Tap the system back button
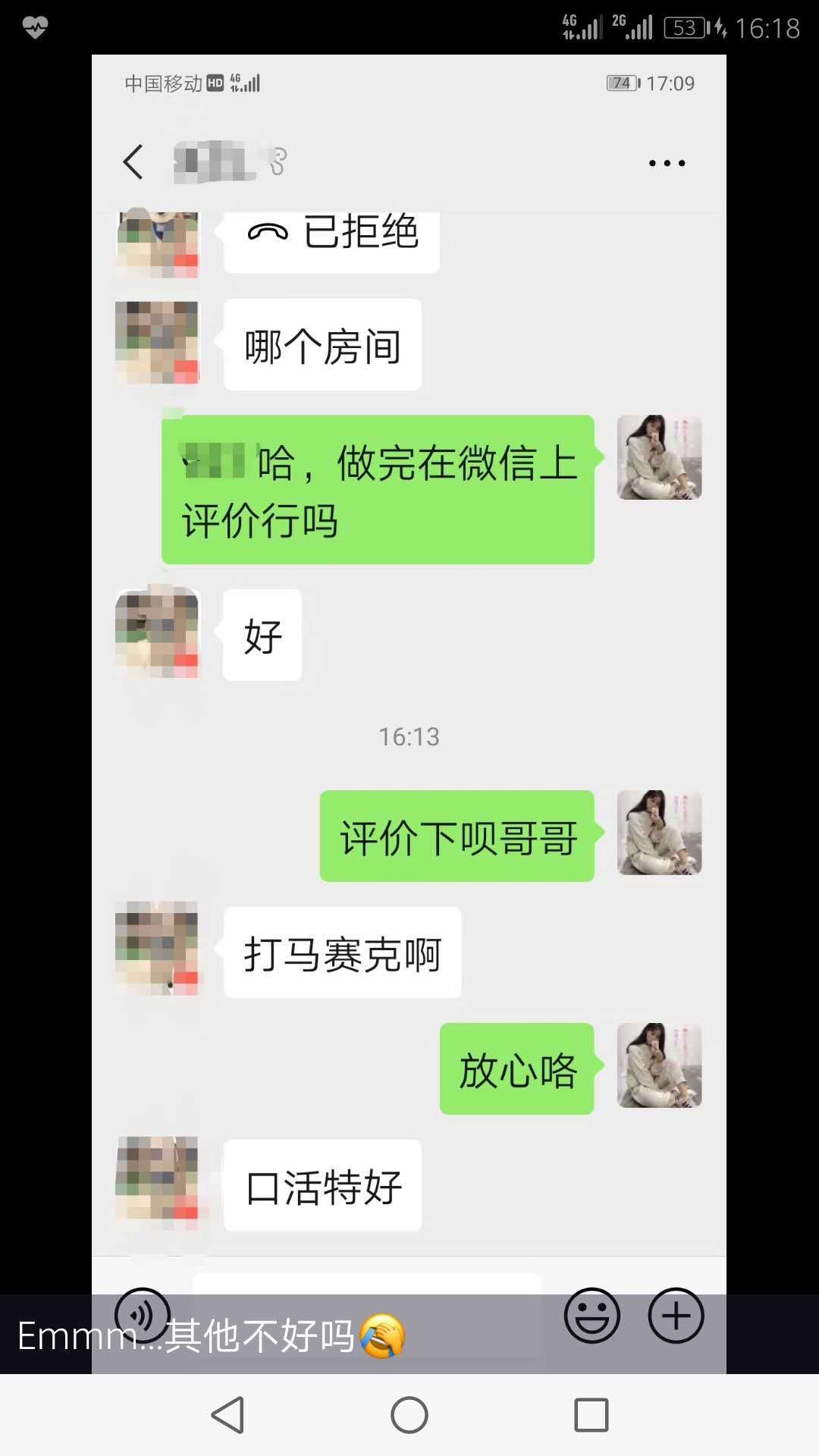819x1456 pixels. point(227,1415)
